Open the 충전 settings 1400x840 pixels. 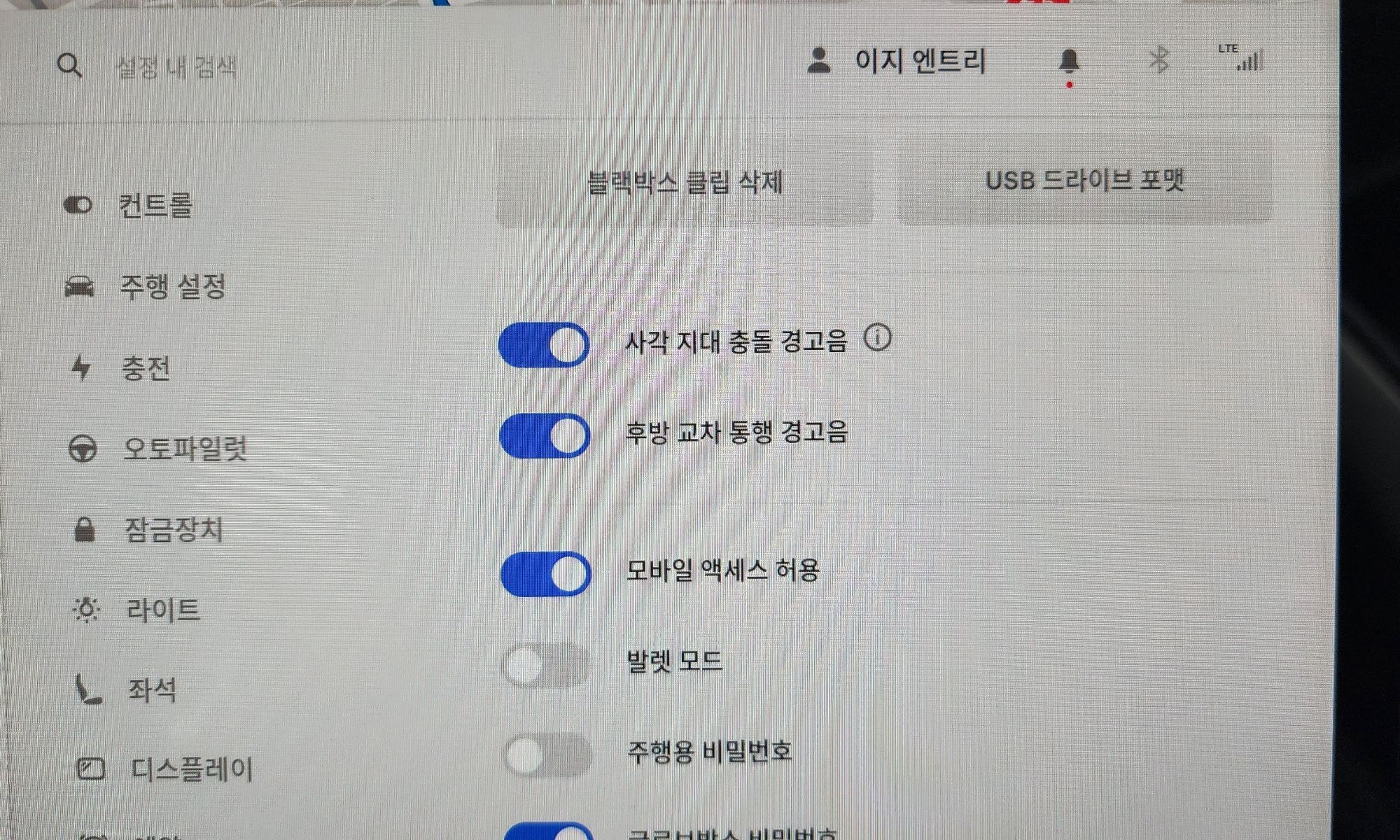(146, 368)
